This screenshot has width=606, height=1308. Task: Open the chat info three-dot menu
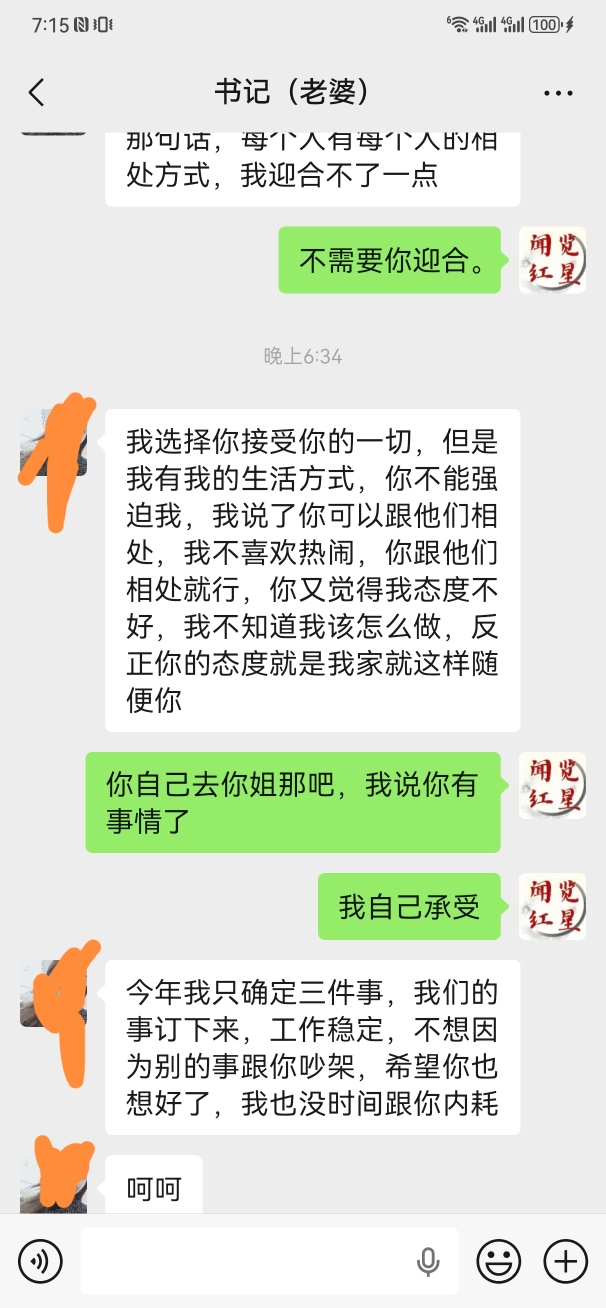tap(558, 93)
